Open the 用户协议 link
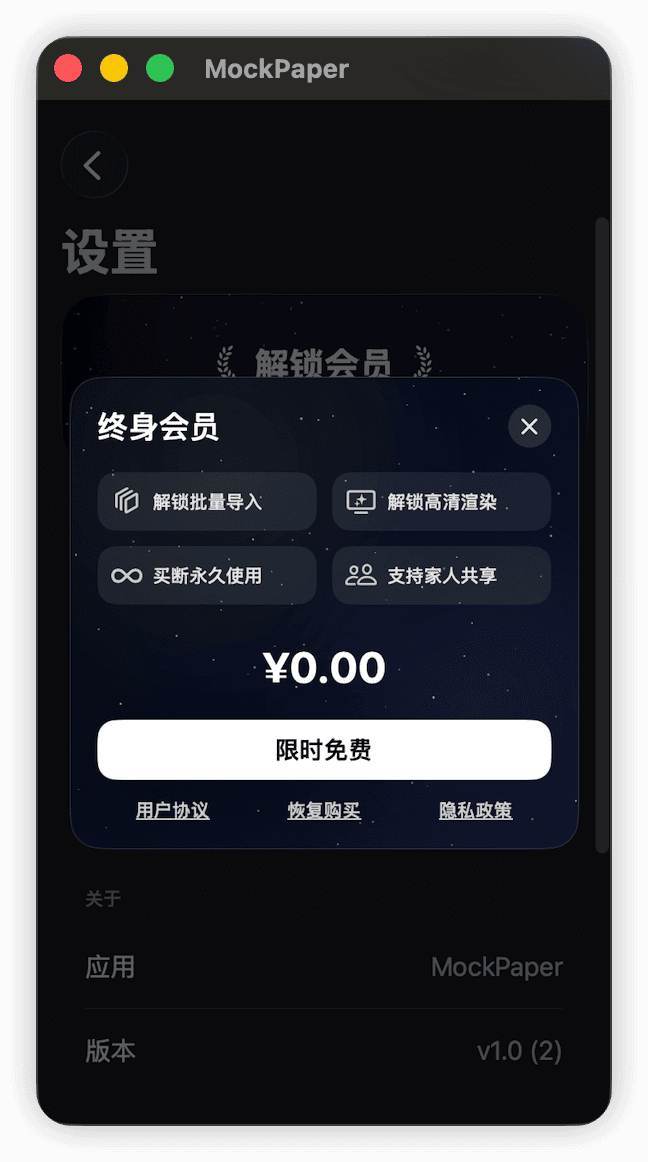 pyautogui.click(x=173, y=810)
